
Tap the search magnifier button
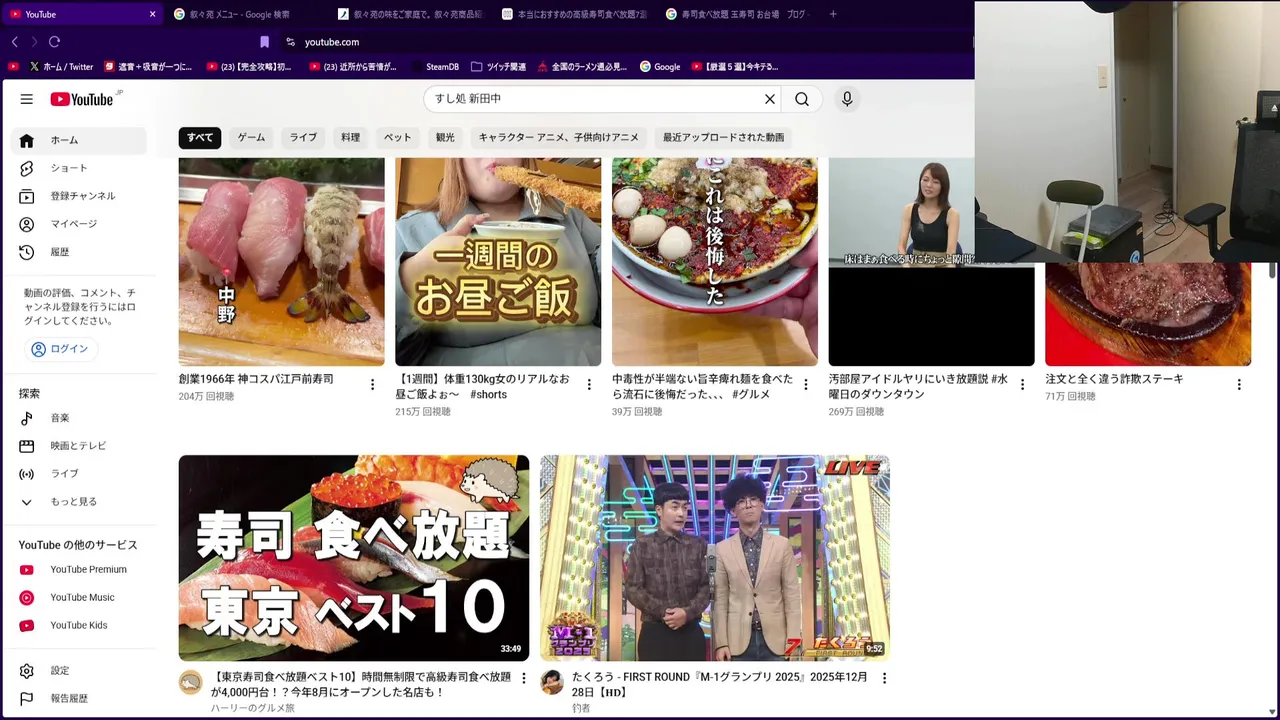click(802, 99)
